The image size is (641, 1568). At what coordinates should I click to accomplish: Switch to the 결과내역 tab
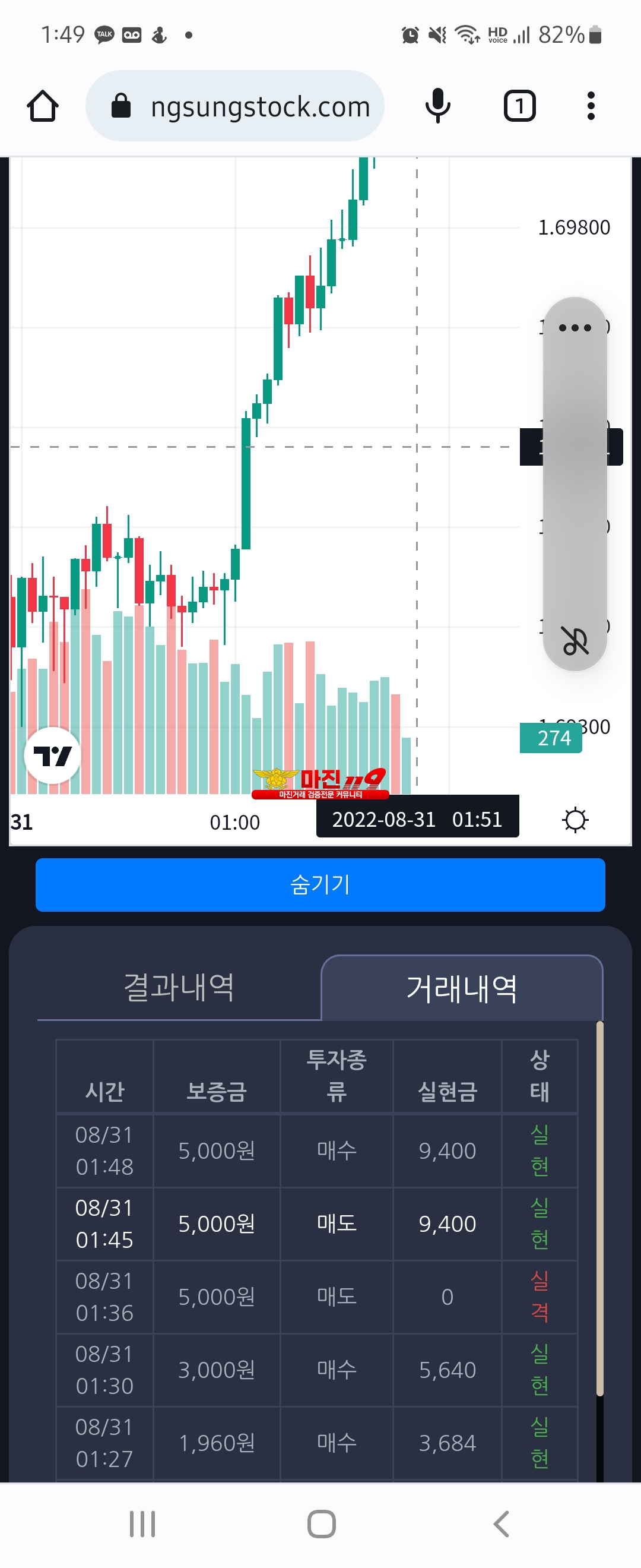179,987
